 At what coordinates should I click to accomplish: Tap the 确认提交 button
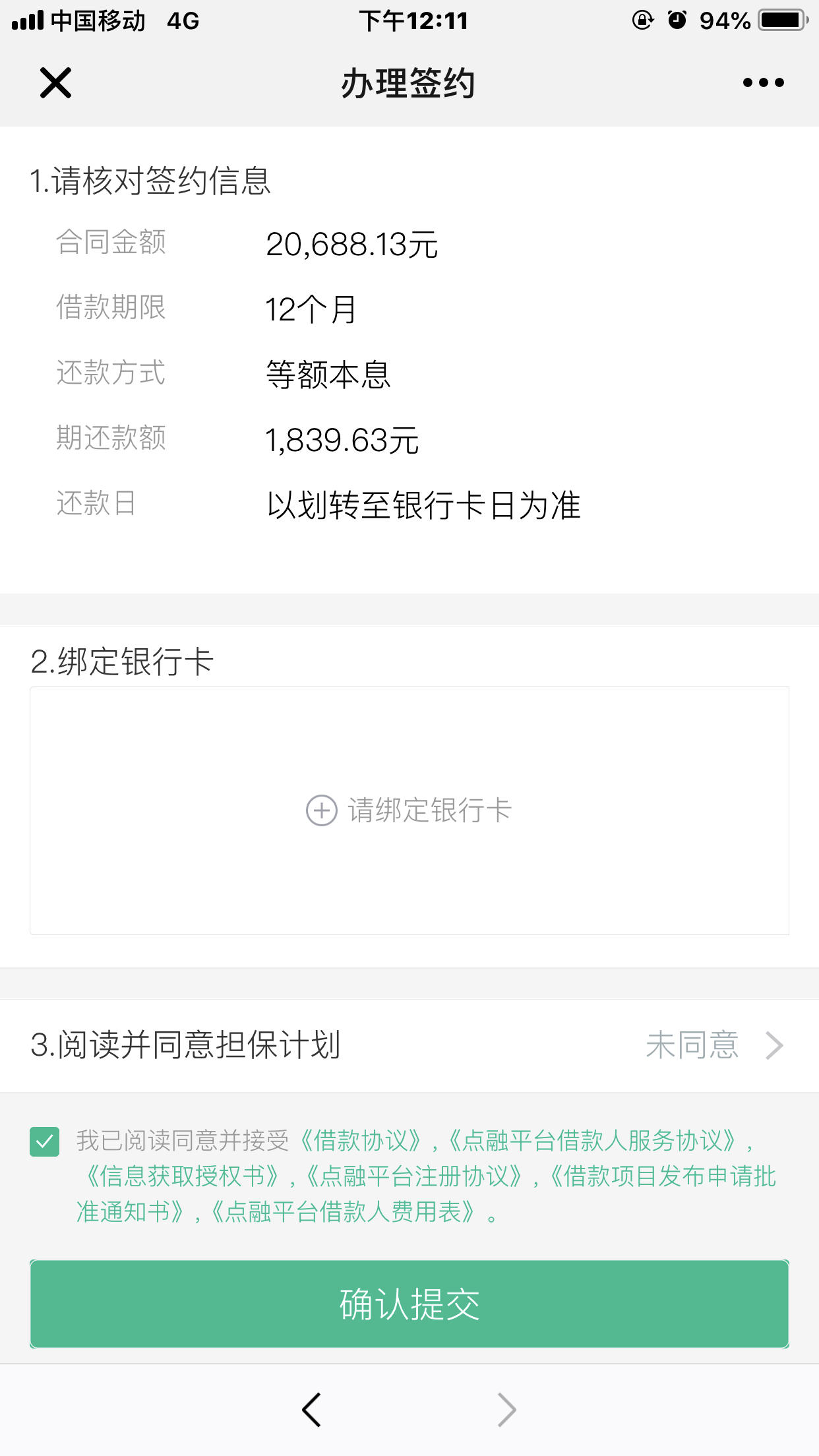[409, 1304]
